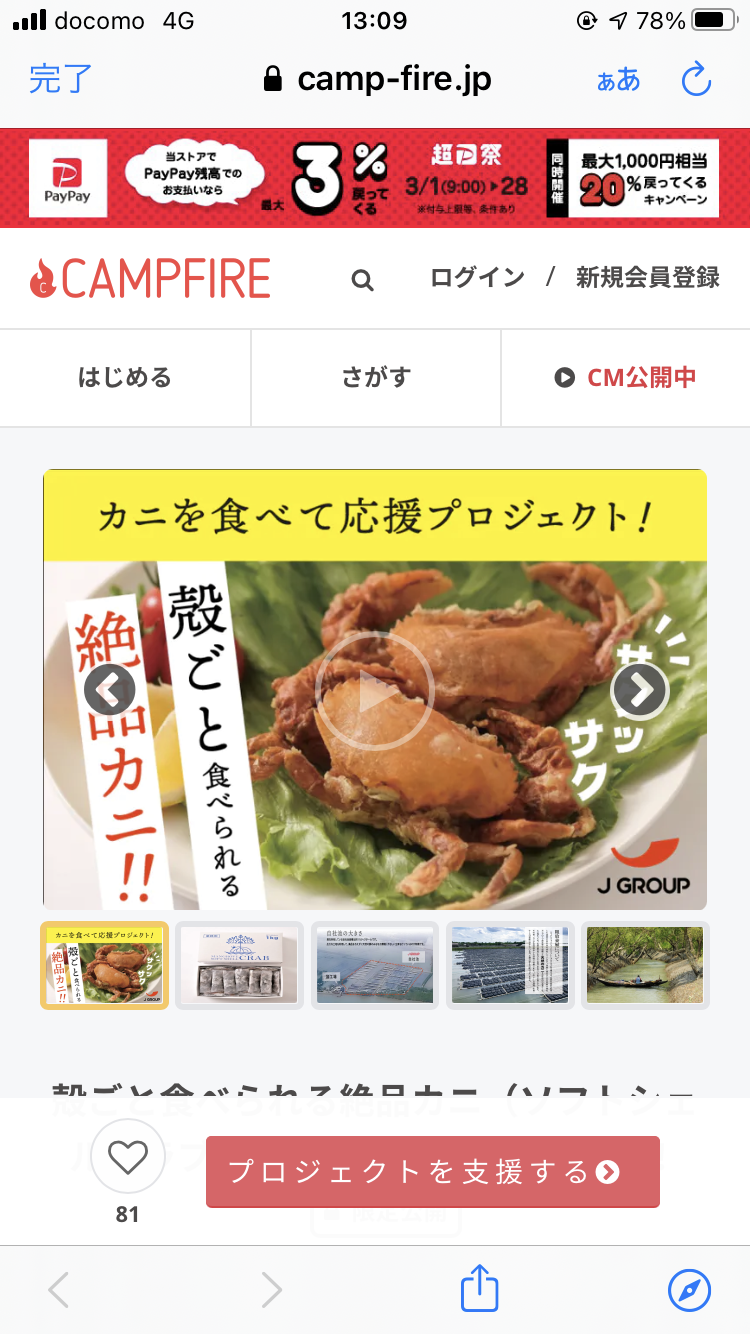Open in Safari with compass icon
Screen dimensions: 750x1334
click(689, 1288)
